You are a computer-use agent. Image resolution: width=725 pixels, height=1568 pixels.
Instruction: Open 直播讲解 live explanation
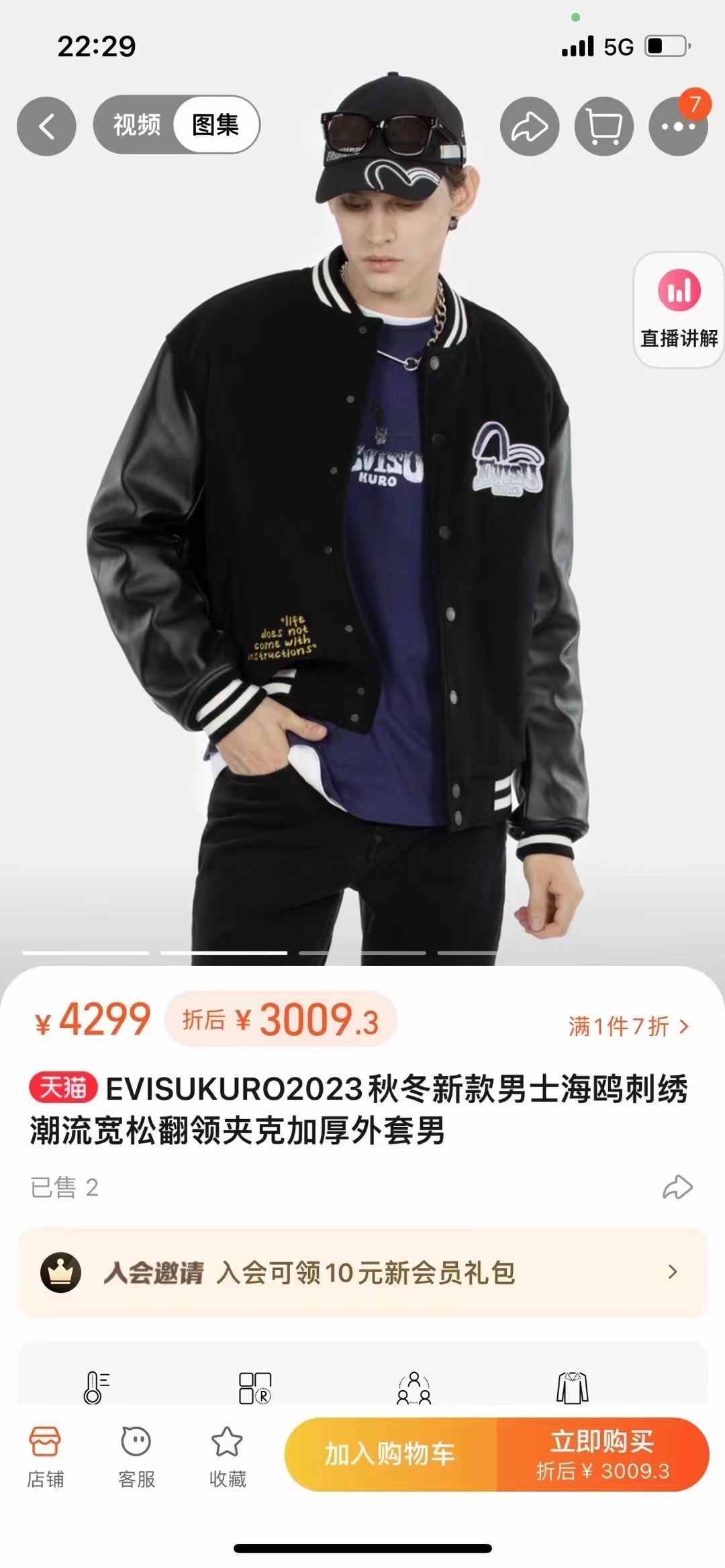(x=679, y=310)
